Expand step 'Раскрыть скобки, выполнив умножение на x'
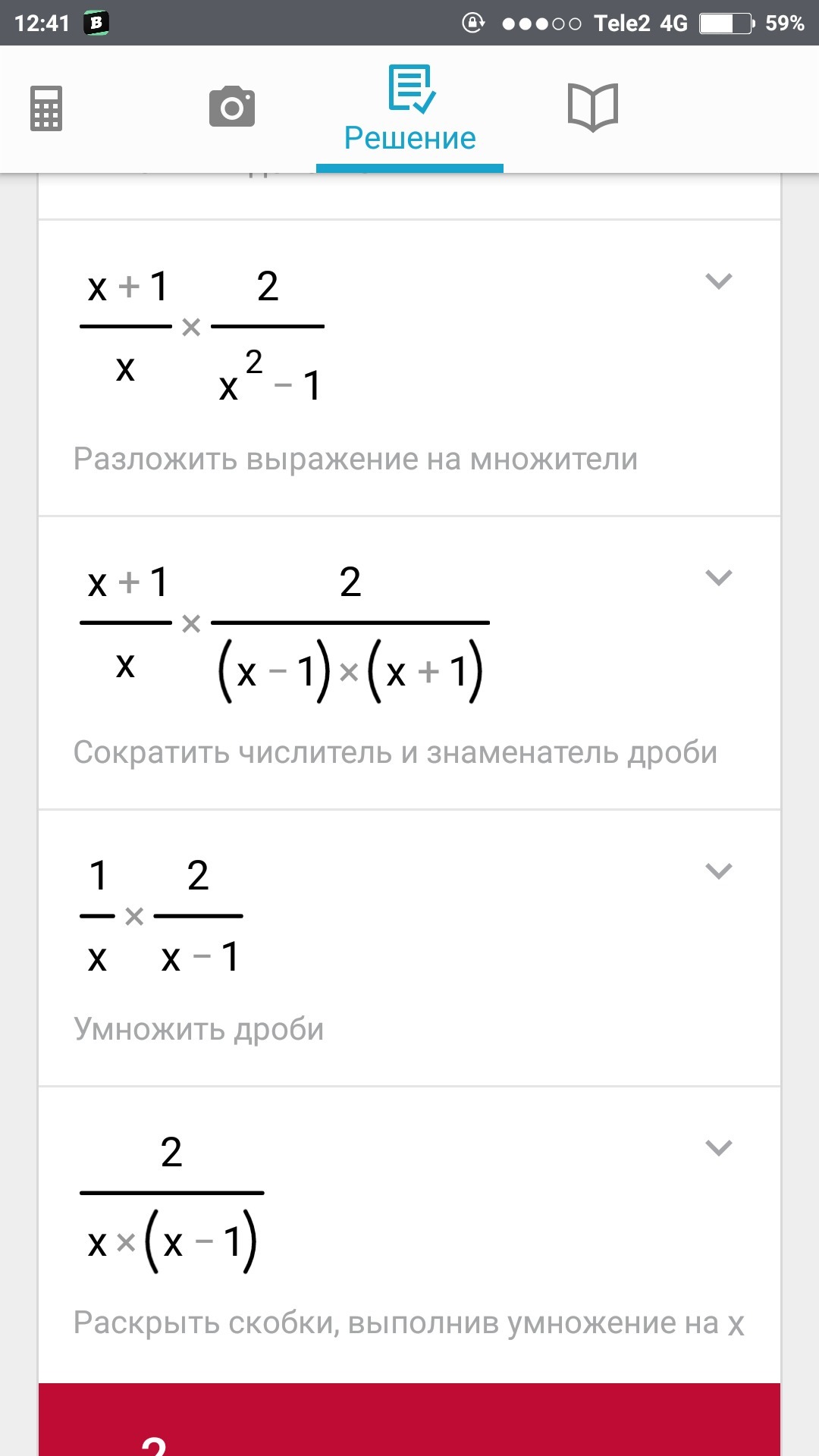819x1456 pixels. tap(718, 1148)
